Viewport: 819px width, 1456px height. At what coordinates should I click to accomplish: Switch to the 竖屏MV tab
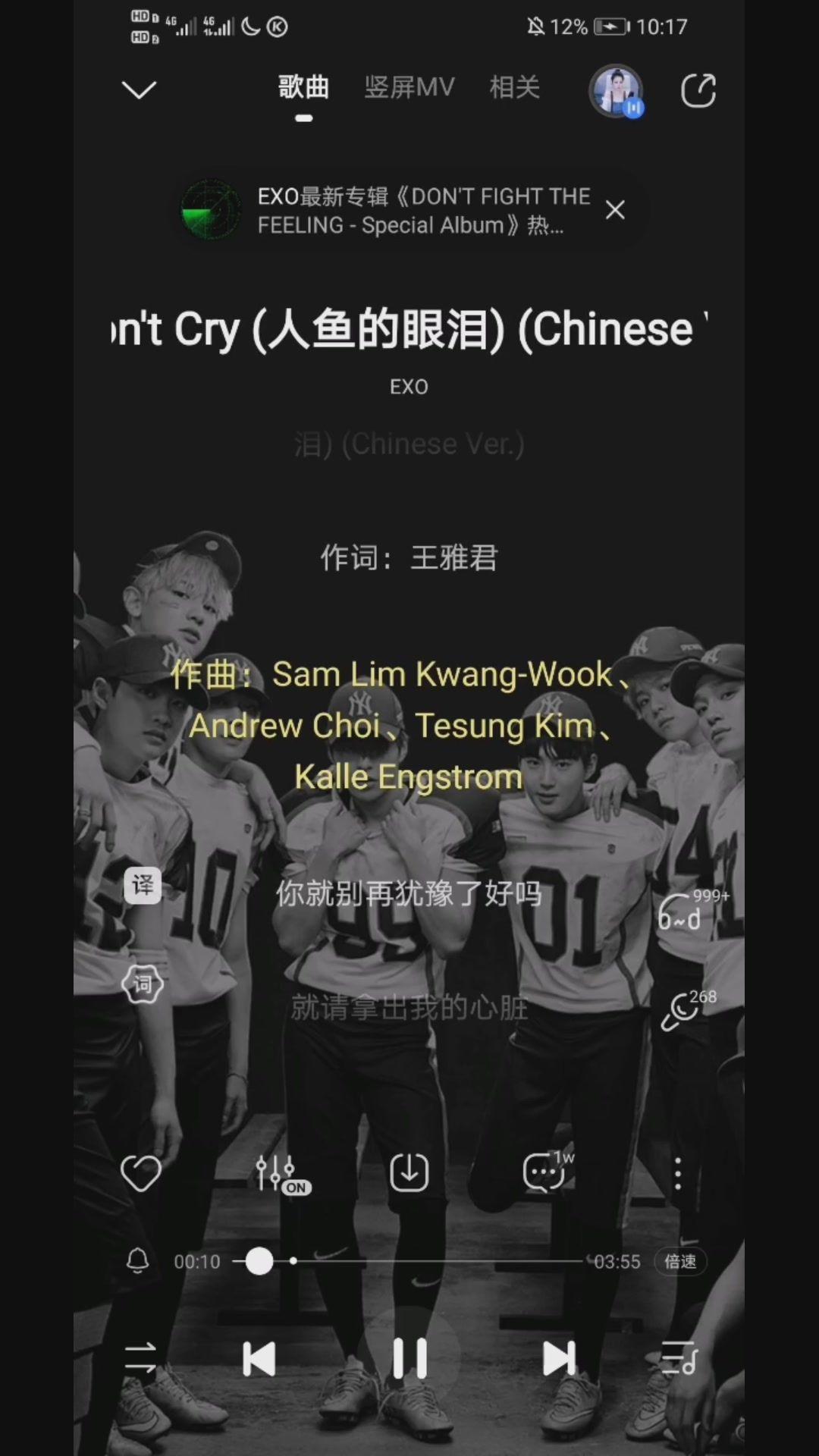coord(409,88)
